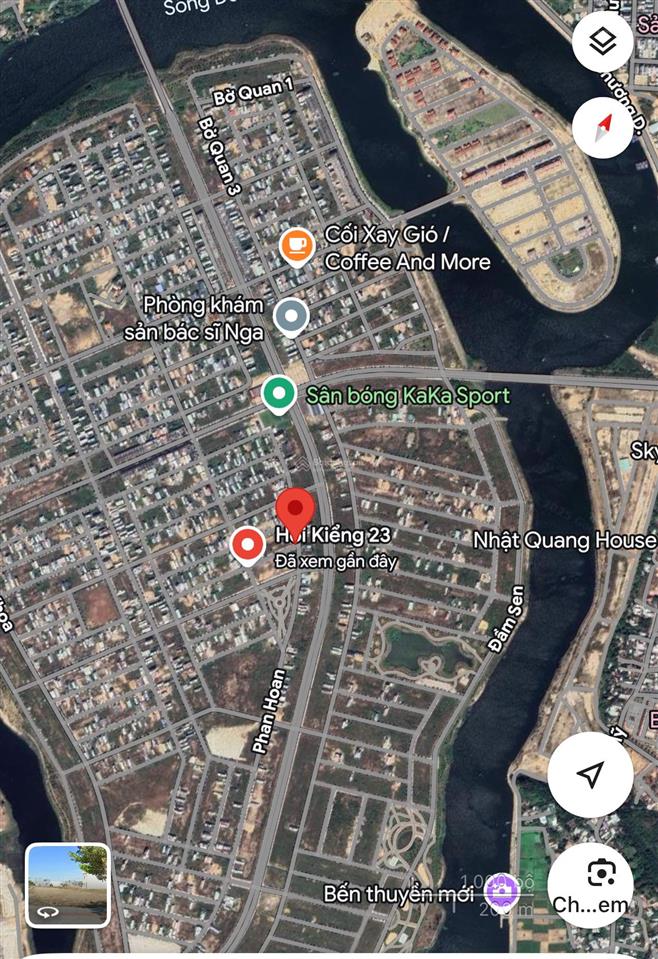Select Cối Xay Gió coffee shop marker
This screenshot has width=658, height=959.
pyautogui.click(x=296, y=245)
